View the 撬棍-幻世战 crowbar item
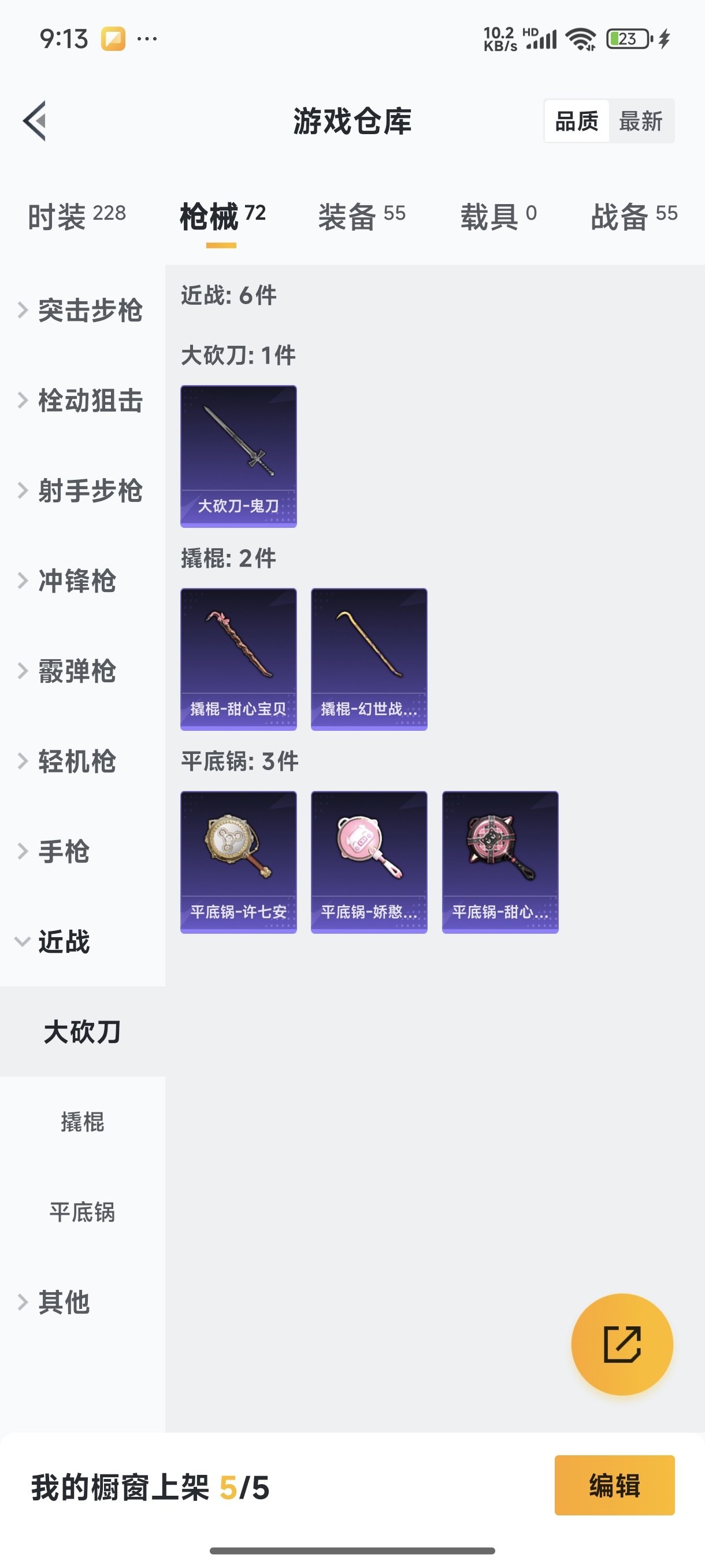This screenshot has width=705, height=1568. tap(369, 659)
